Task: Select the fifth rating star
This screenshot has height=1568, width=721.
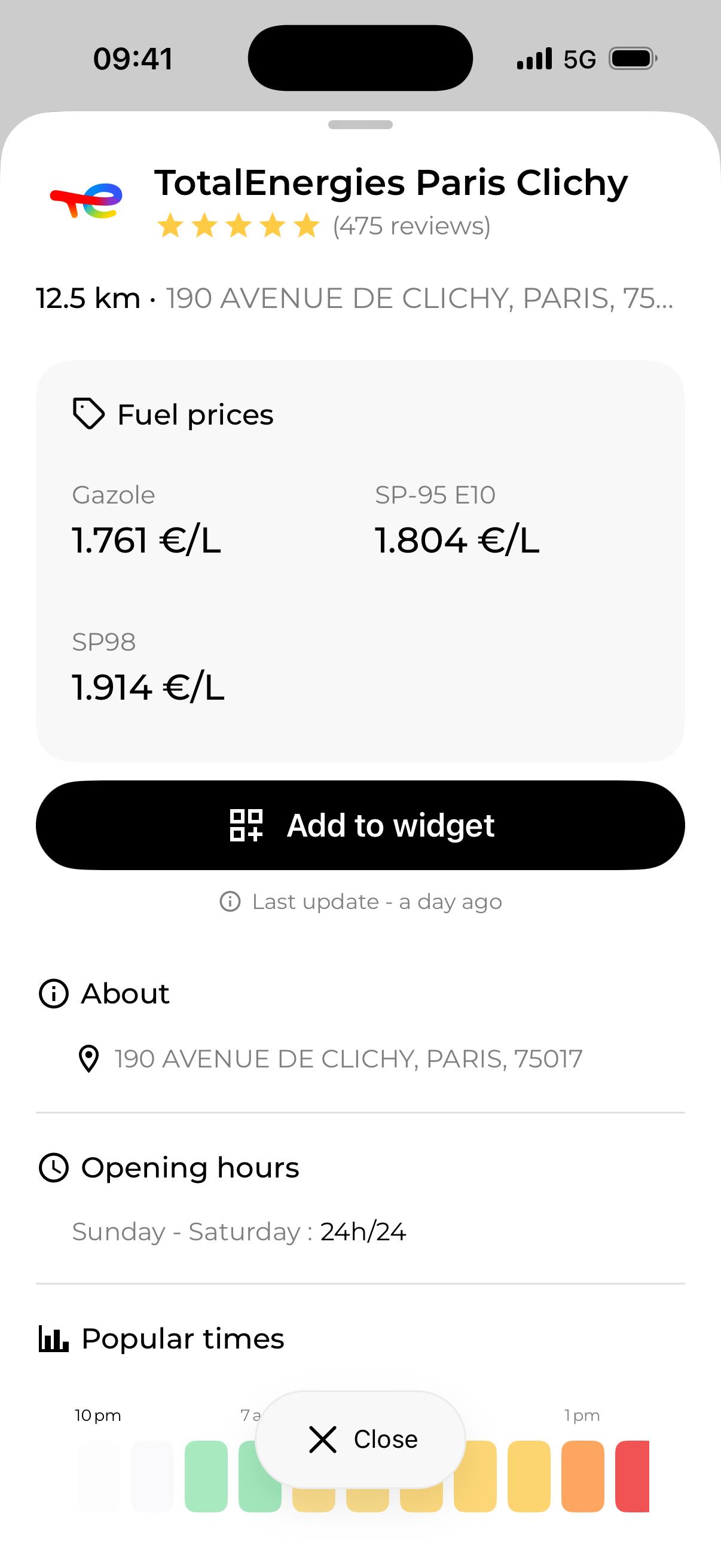Action: click(305, 225)
